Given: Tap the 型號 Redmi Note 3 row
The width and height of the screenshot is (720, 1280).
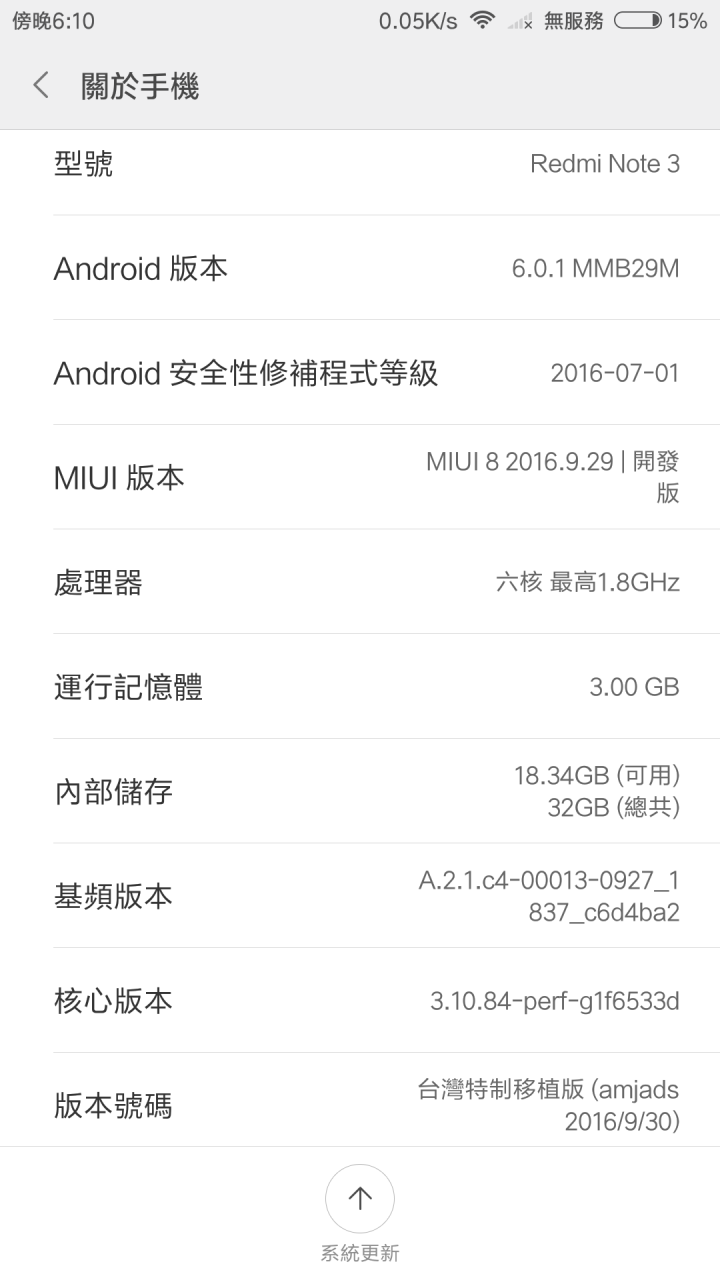Looking at the screenshot, I should pos(360,165).
